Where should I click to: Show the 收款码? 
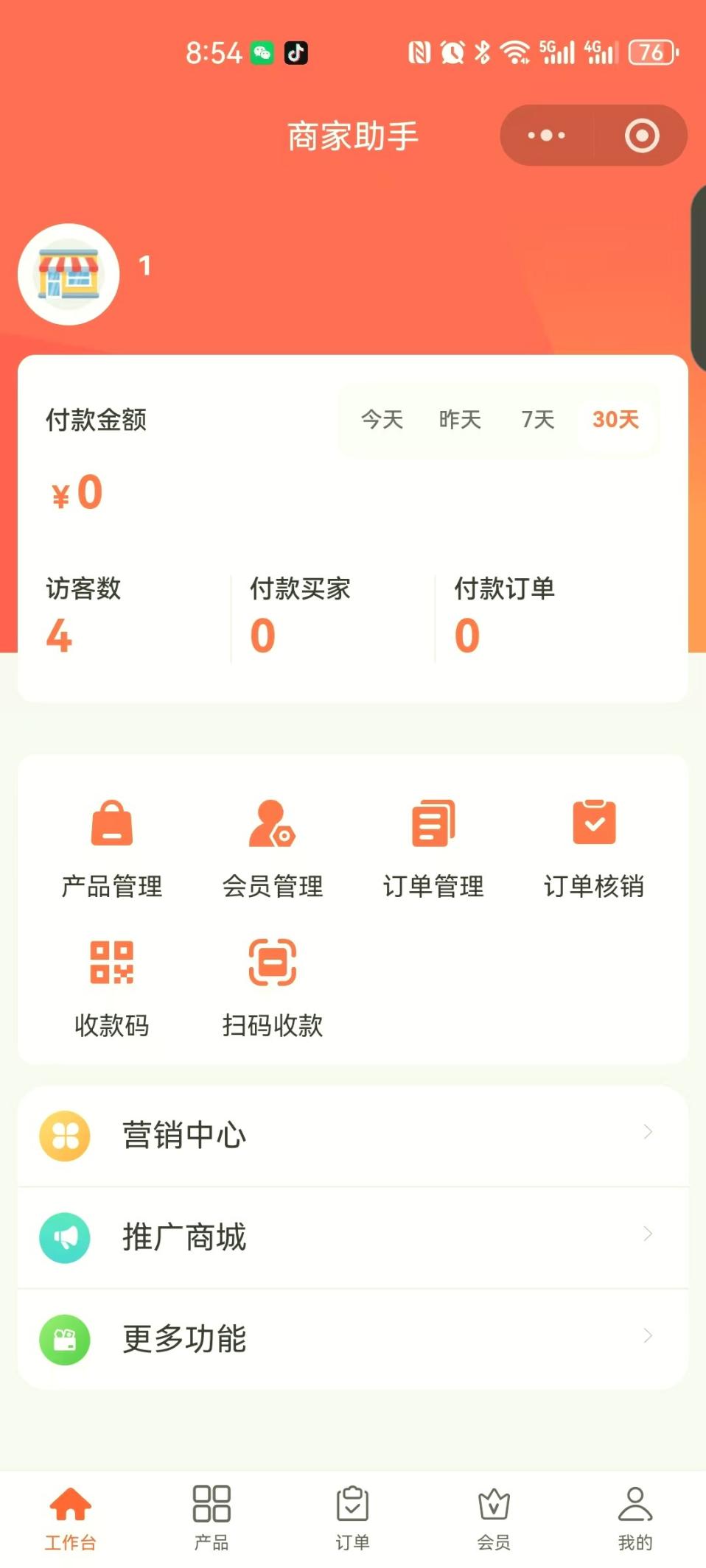[112, 988]
